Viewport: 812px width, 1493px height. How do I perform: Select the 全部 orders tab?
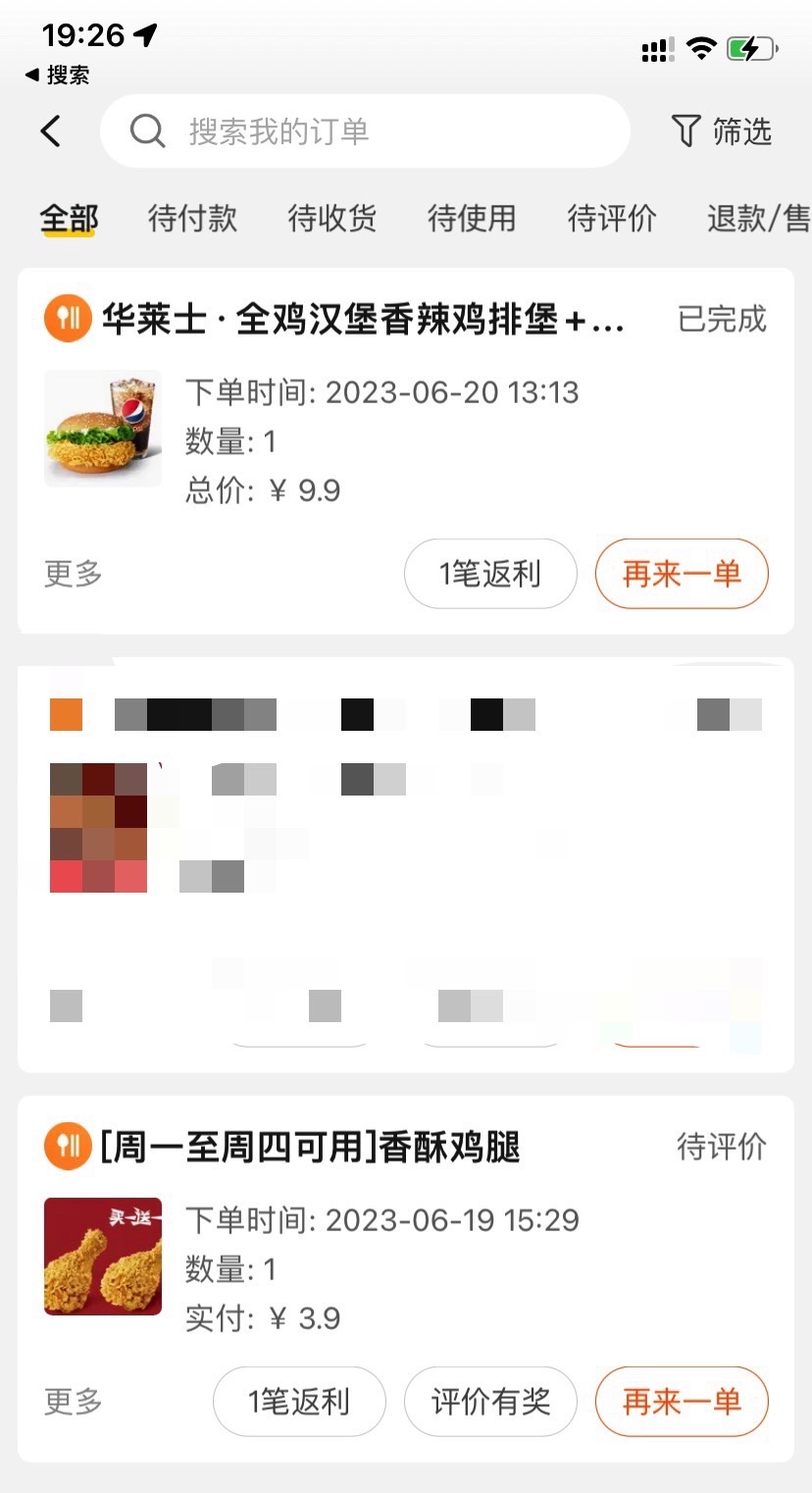coord(69,218)
